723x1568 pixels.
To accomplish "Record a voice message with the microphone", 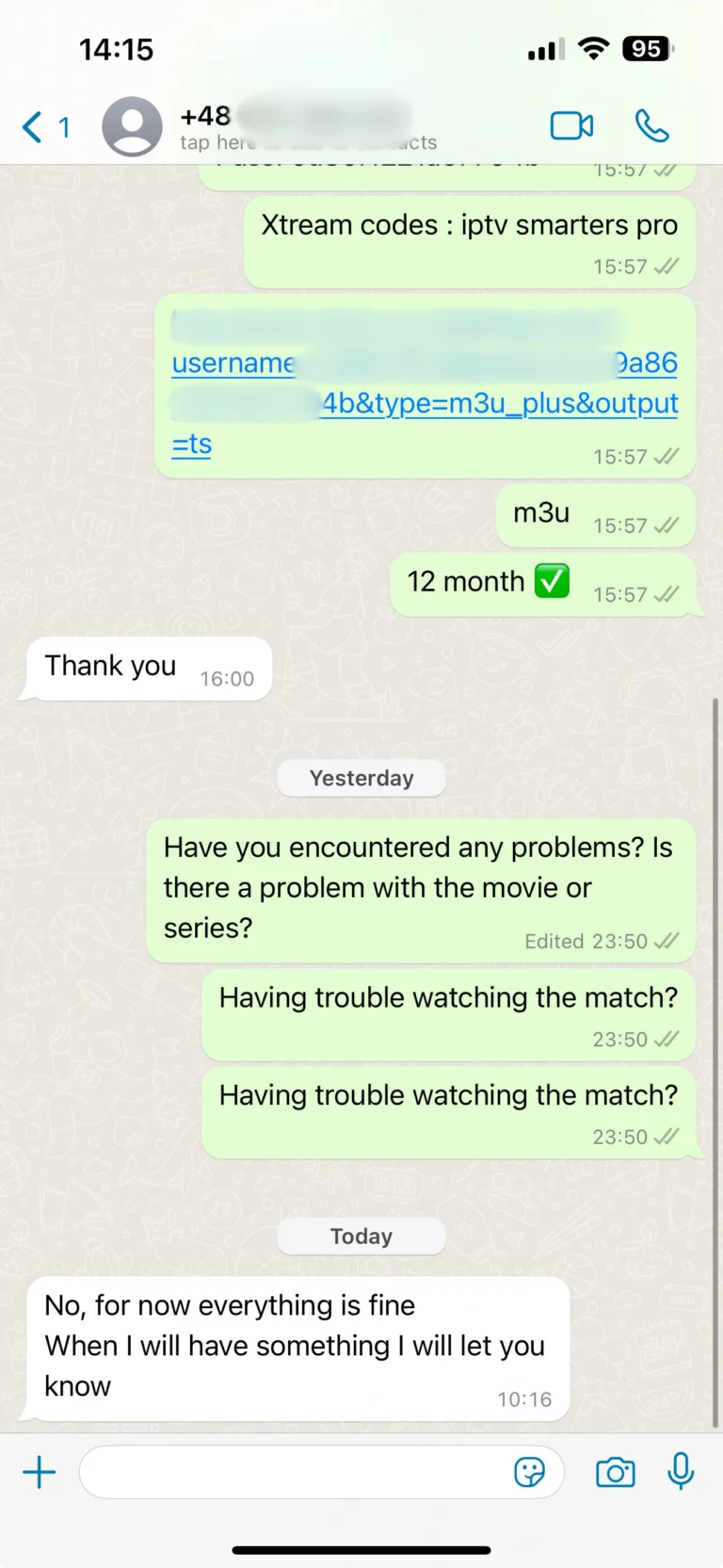I will [x=681, y=1471].
